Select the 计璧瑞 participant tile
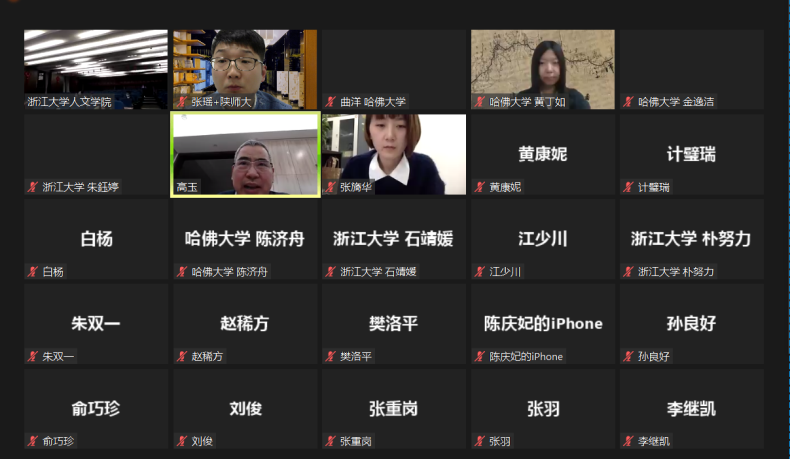 (691, 154)
